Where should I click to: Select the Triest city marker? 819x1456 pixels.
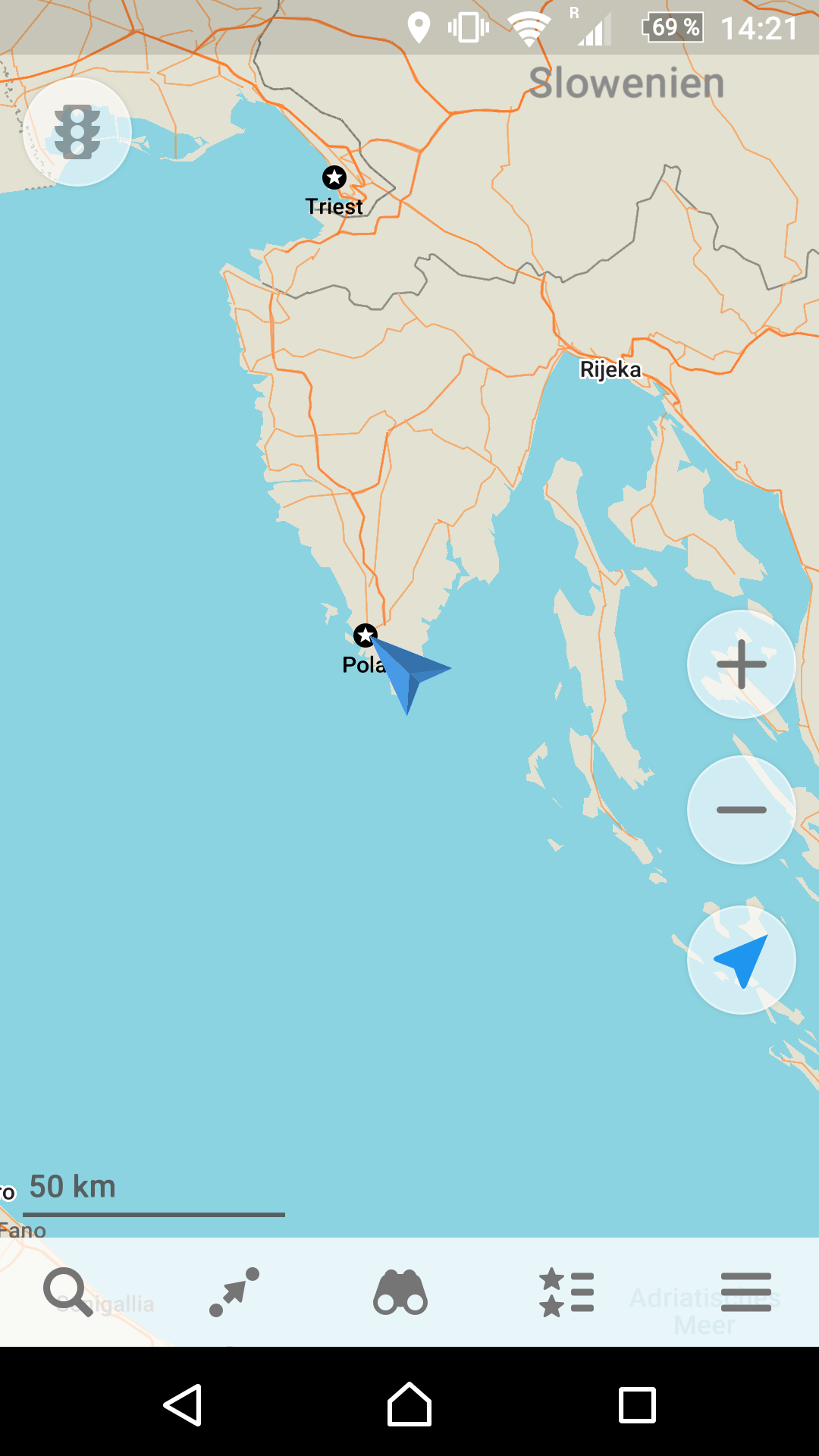[x=334, y=177]
